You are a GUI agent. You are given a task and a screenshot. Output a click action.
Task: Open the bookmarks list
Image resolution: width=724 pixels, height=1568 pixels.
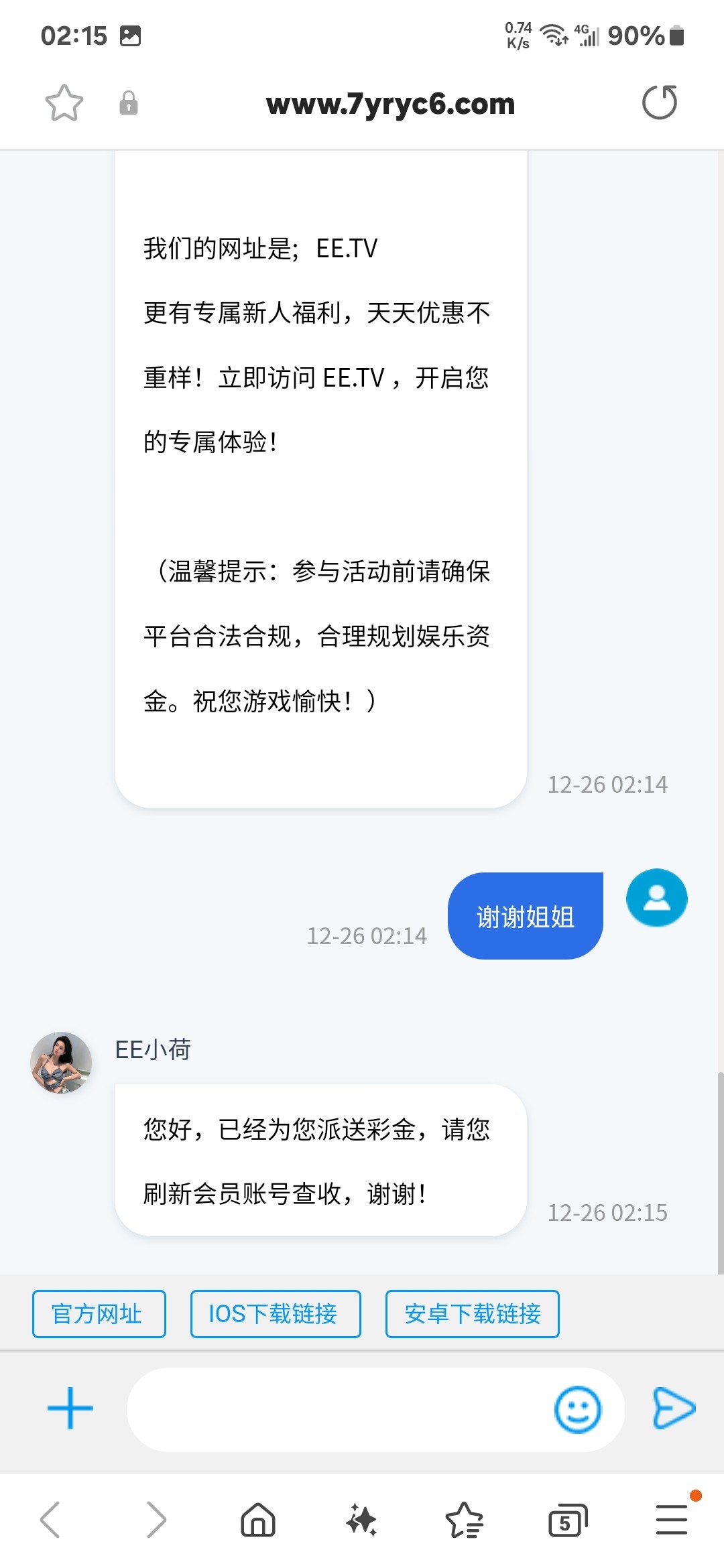[x=464, y=1520]
